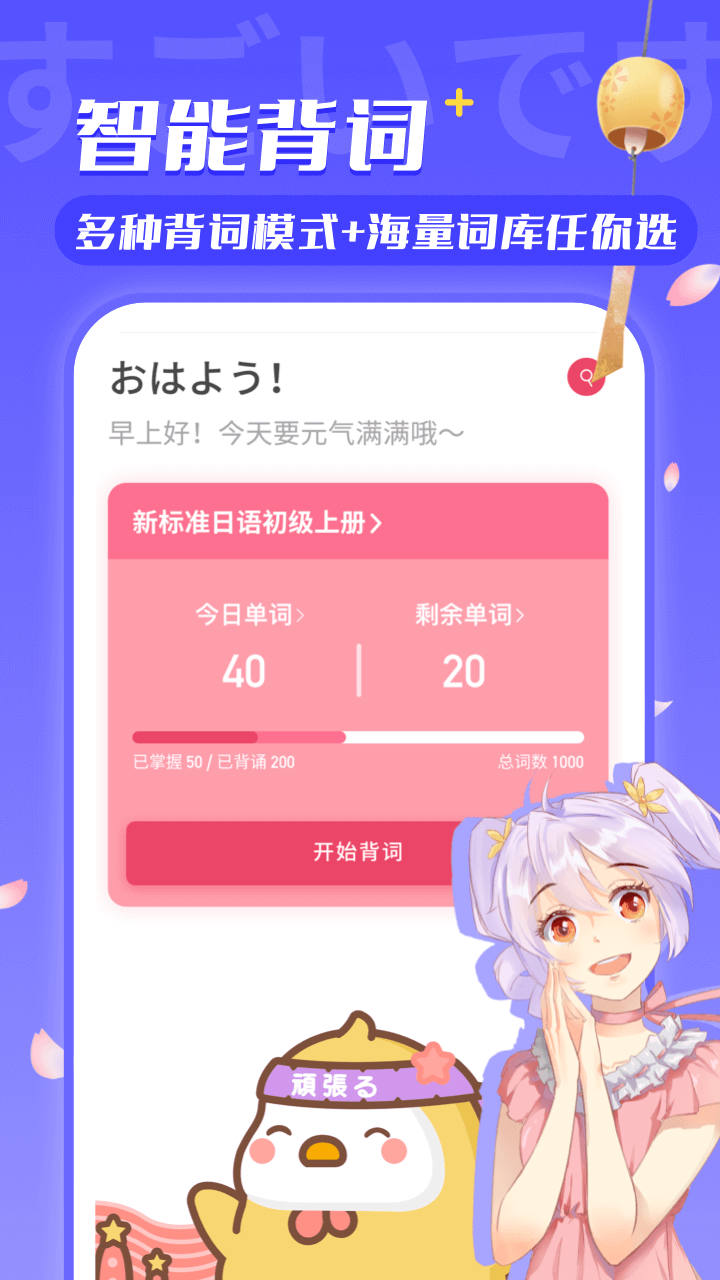Click the study progress bar
This screenshot has width=720, height=1280.
click(360, 736)
